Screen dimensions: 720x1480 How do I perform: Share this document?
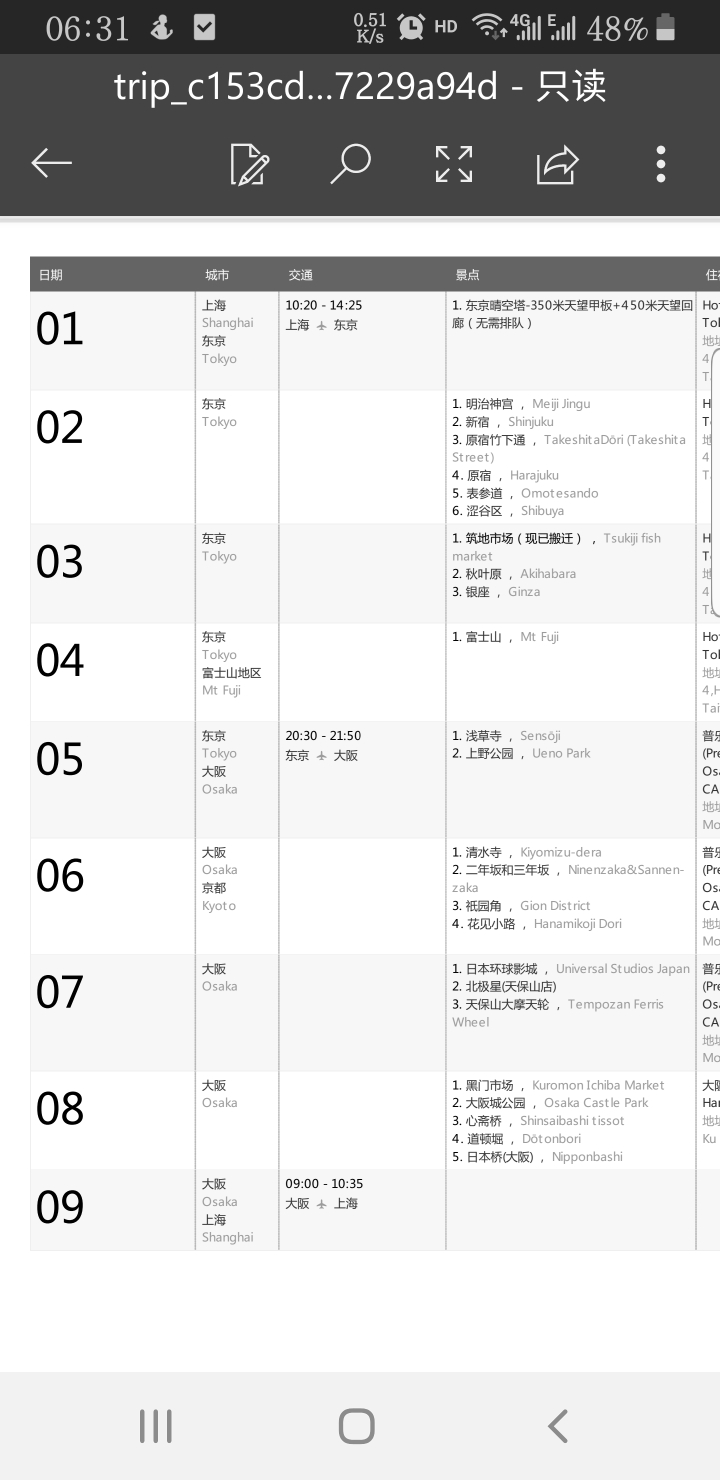(x=557, y=164)
